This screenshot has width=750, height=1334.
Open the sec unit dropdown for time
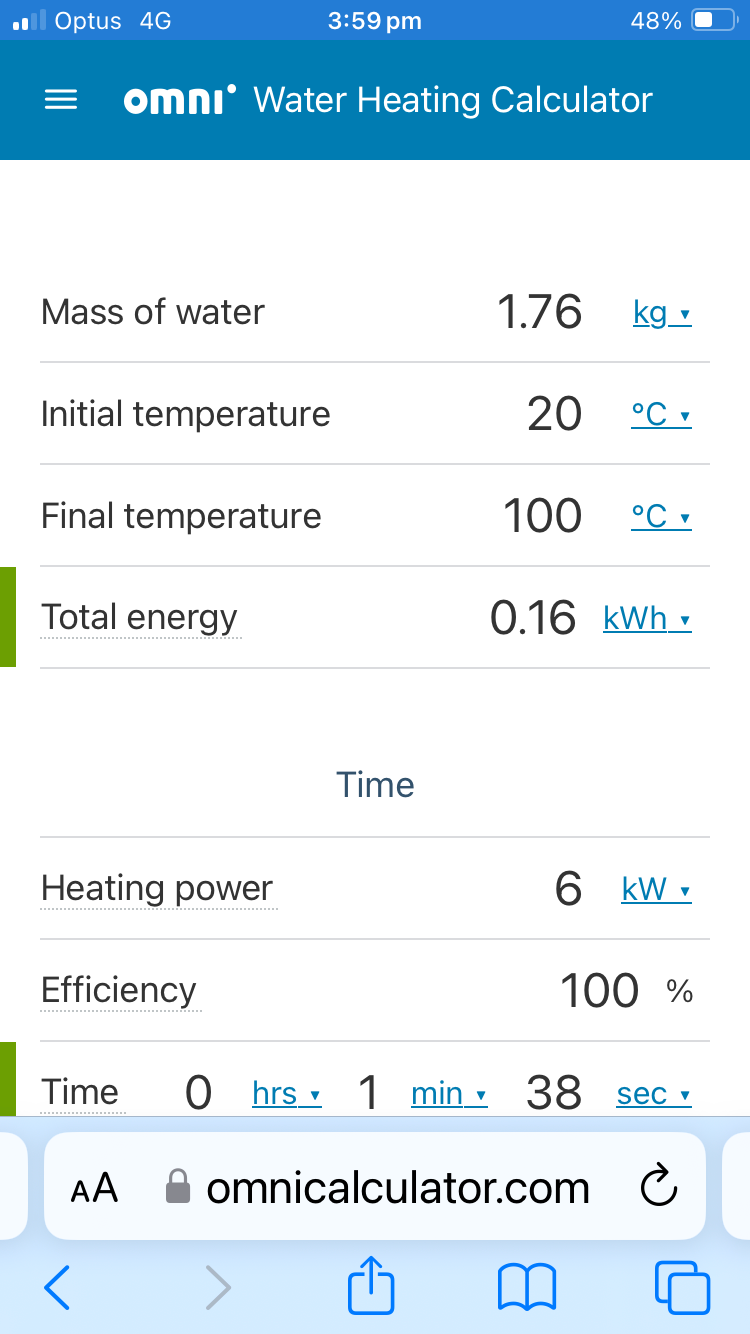[x=654, y=1094]
